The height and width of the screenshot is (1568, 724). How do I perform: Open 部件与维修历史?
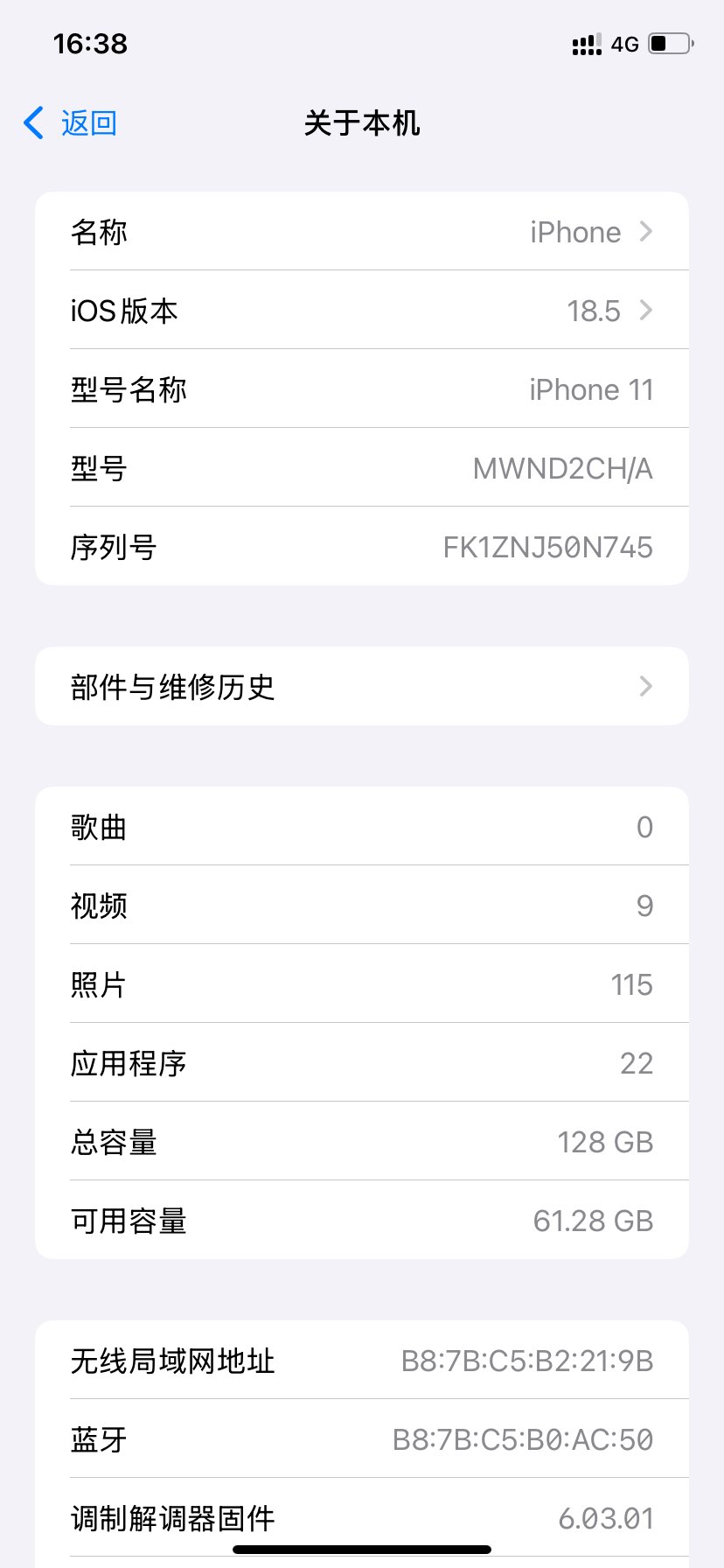362,687
